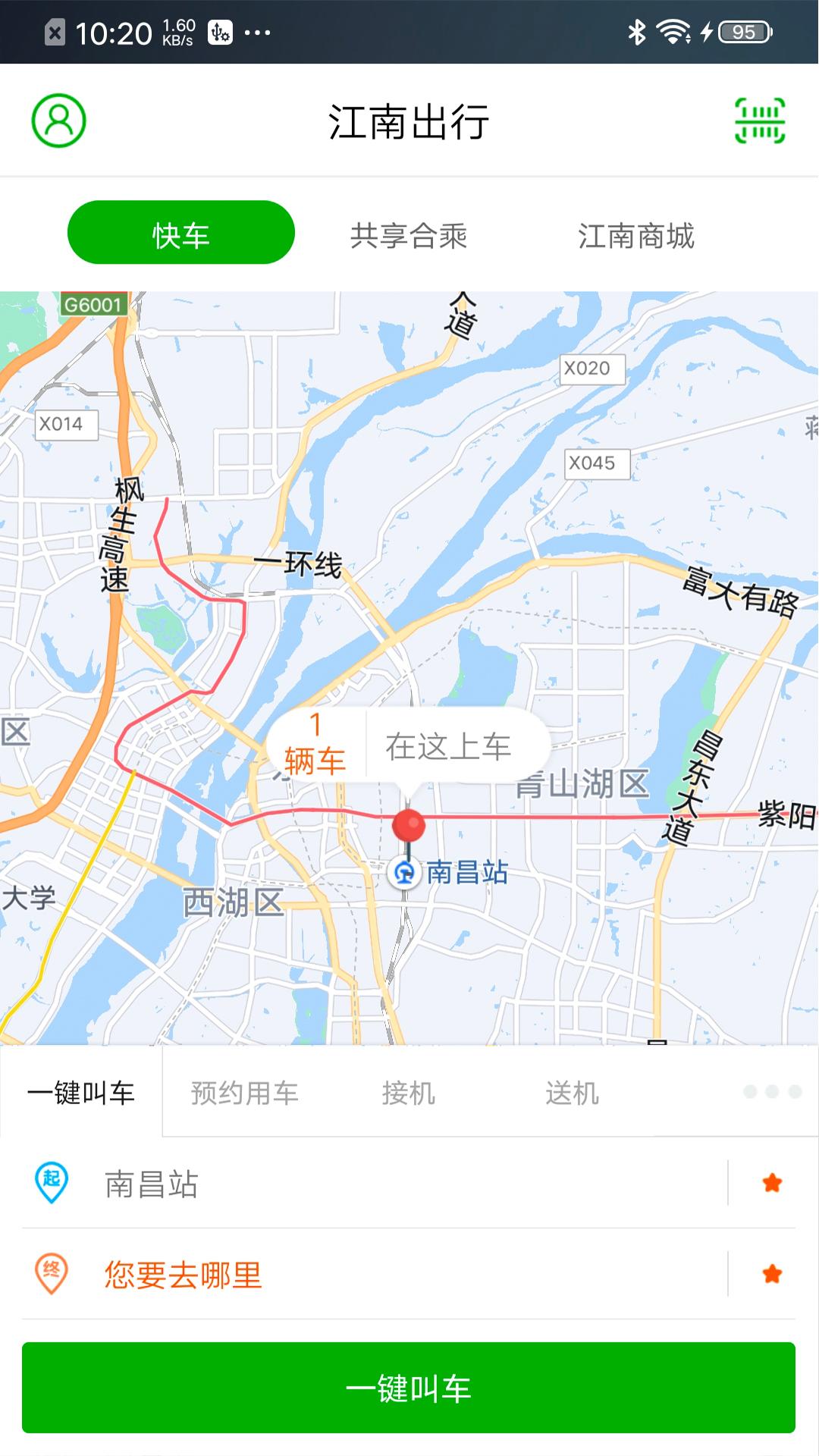Select the 预约用车 service tab

coord(245,1093)
